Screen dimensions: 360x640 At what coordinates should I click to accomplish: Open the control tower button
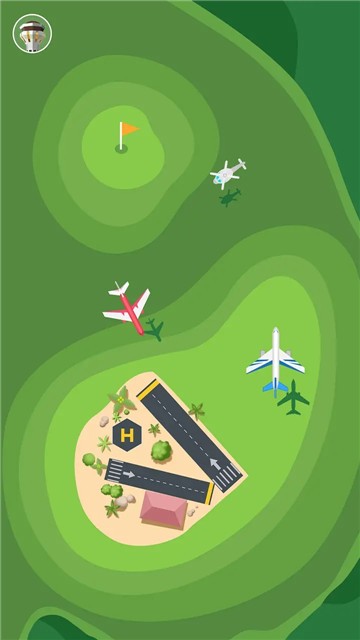click(x=32, y=33)
